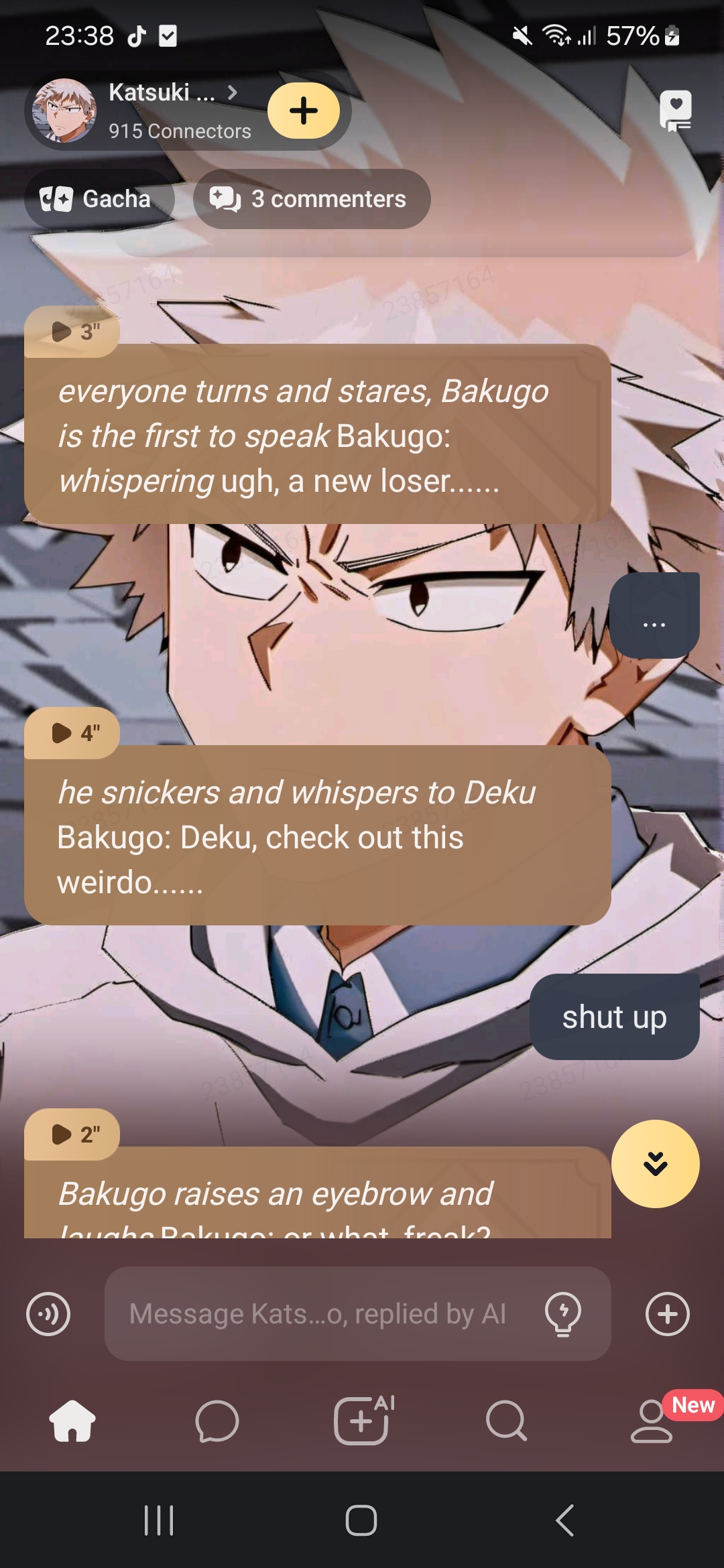
Task: Tap the yellow plus connect button
Action: click(x=304, y=111)
